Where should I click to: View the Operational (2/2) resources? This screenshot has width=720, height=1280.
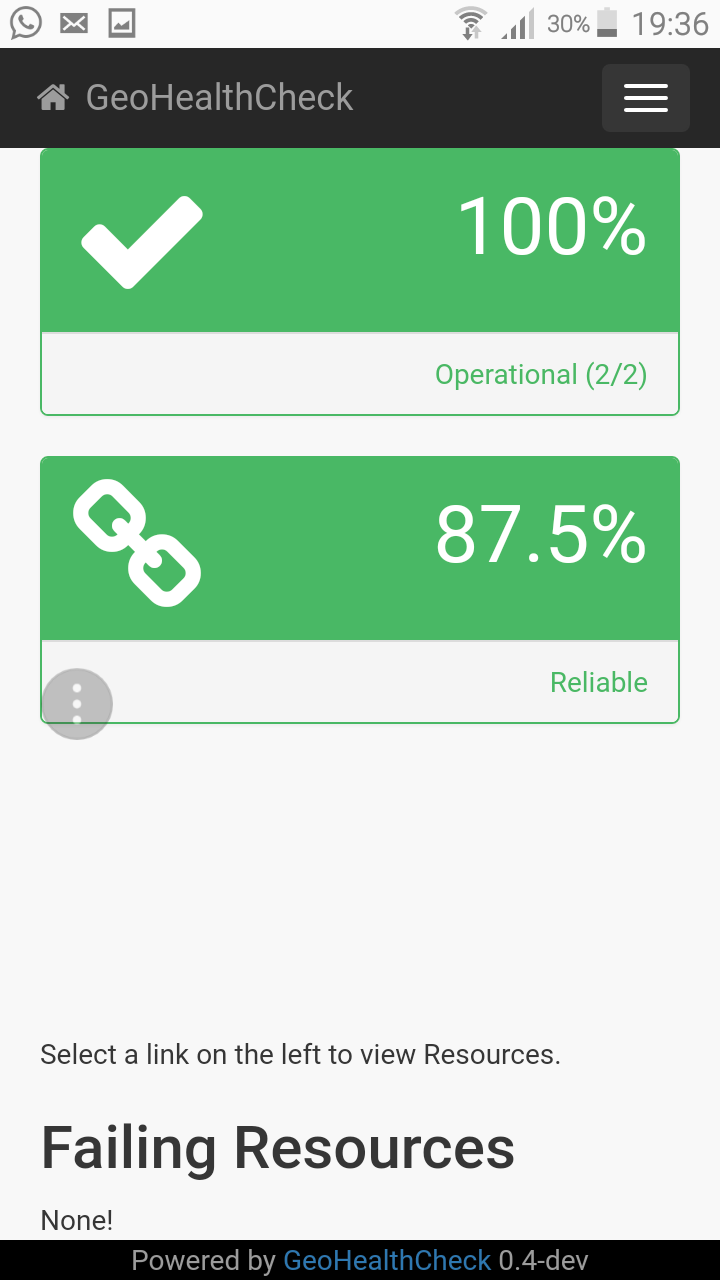540,375
